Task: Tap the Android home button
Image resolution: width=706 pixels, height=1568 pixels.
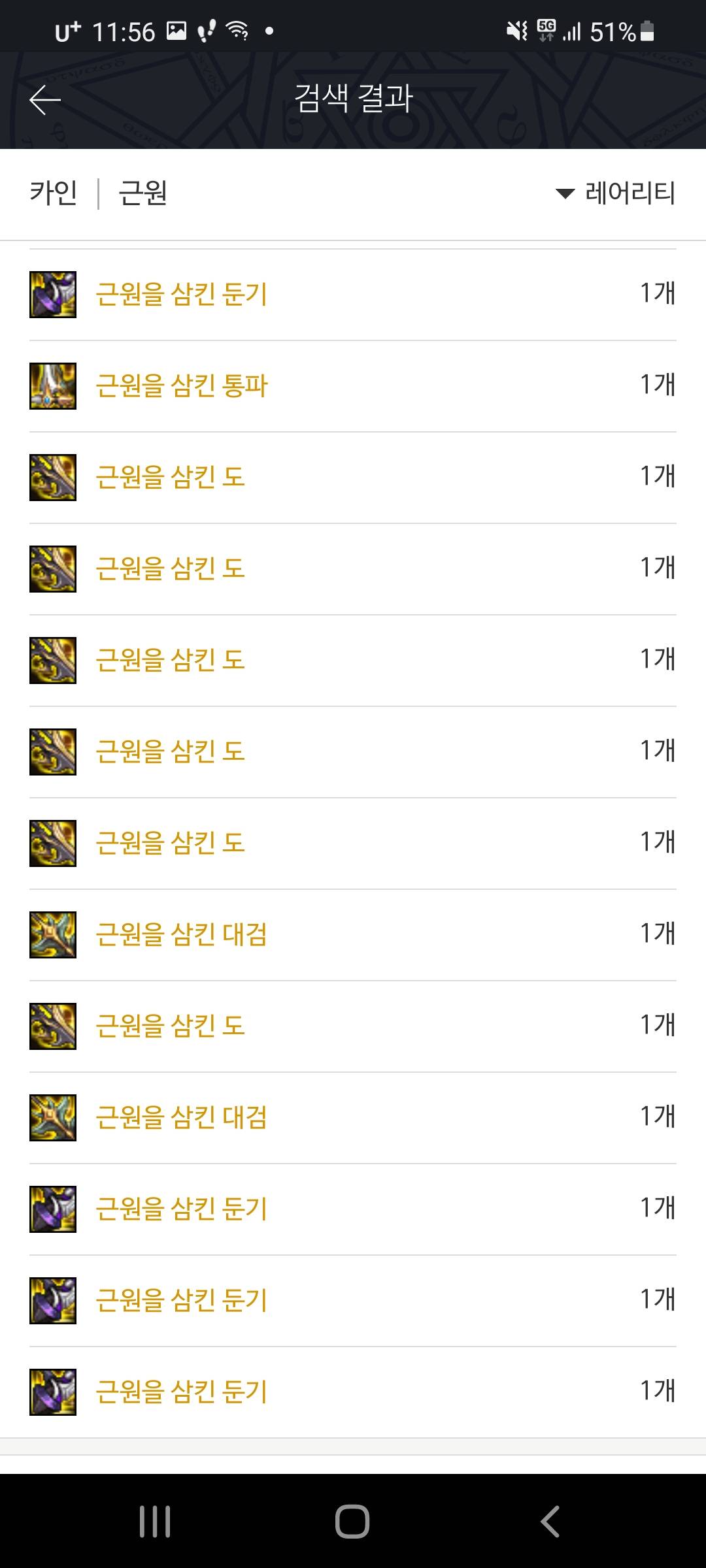Action: click(x=352, y=1521)
